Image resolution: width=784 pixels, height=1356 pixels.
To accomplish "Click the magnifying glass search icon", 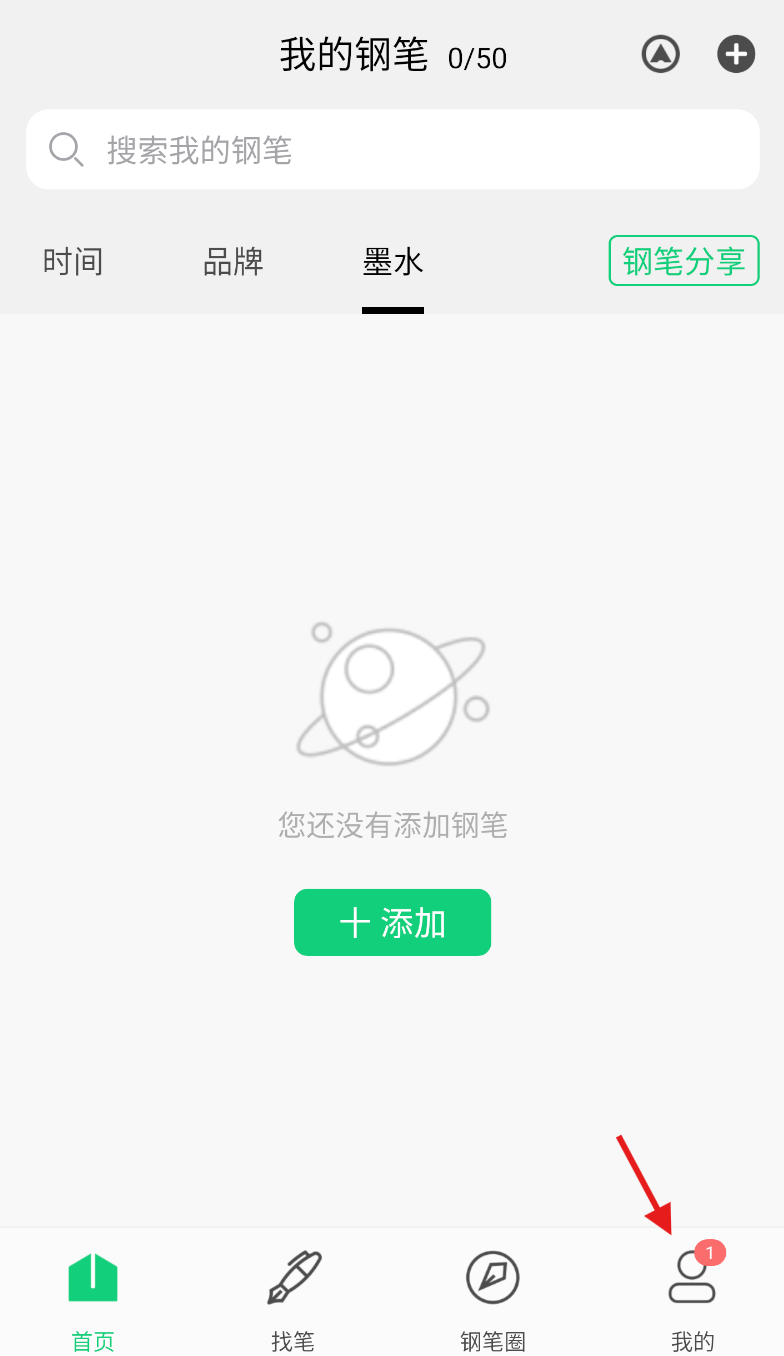I will pyautogui.click(x=65, y=148).
